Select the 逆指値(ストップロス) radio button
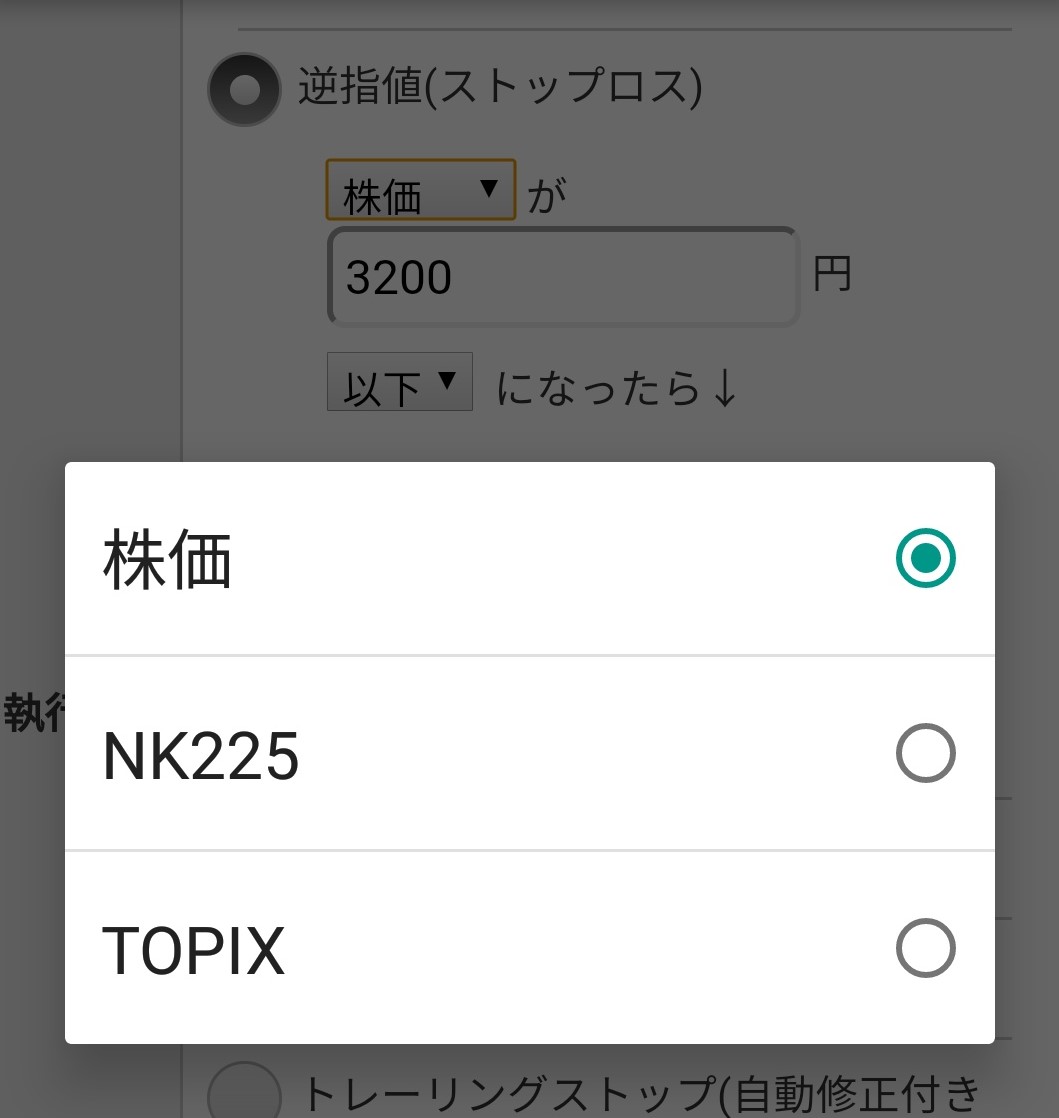The height and width of the screenshot is (1118, 1059). [x=243, y=90]
